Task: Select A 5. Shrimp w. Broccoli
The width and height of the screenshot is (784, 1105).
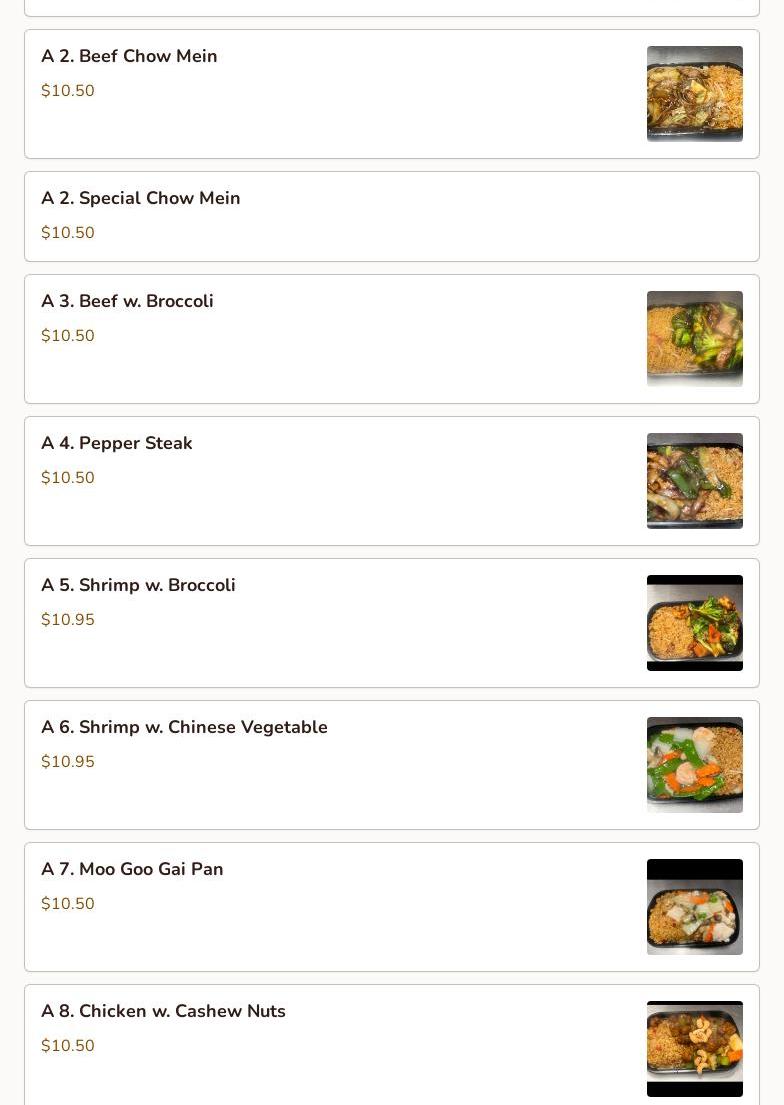Action: (x=391, y=623)
